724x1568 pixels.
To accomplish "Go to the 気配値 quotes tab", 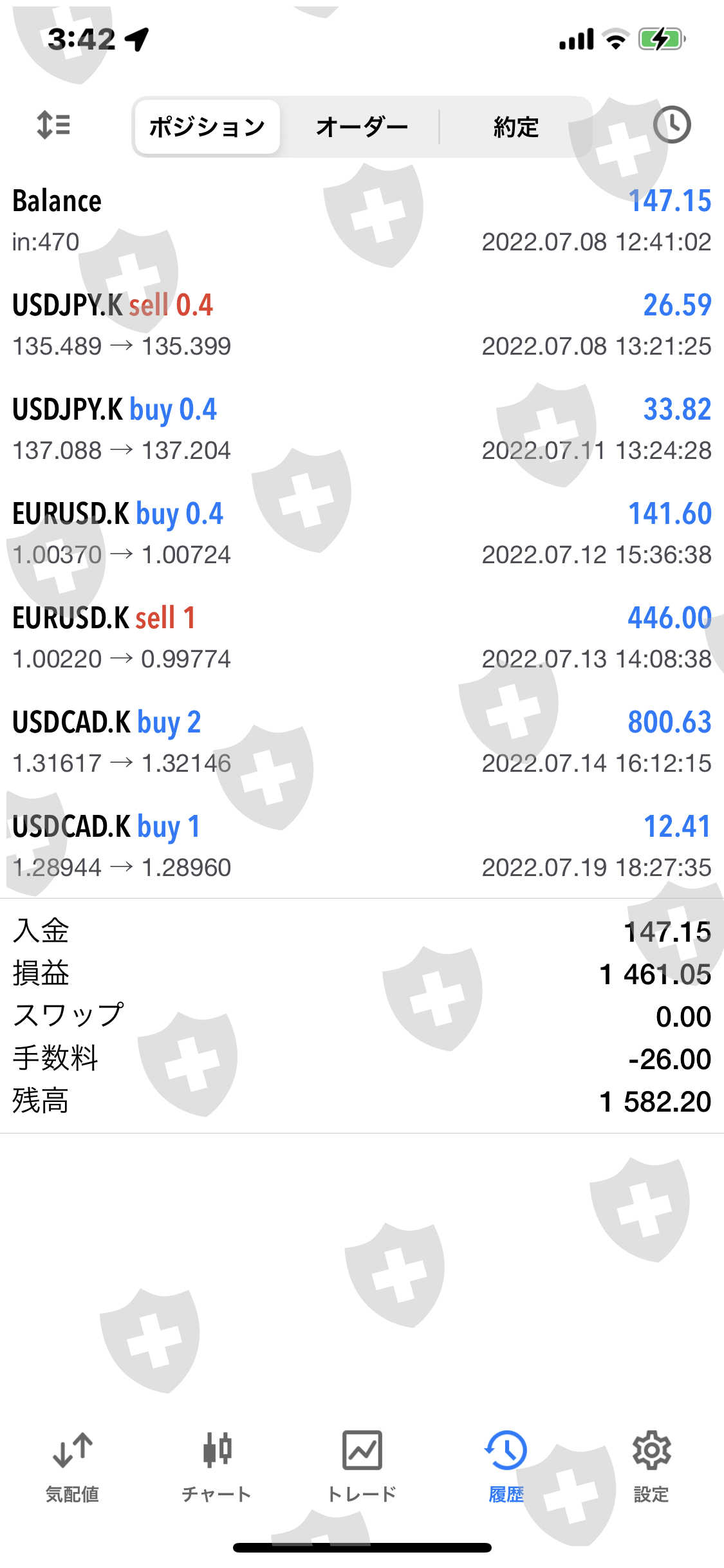I will [x=72, y=1466].
